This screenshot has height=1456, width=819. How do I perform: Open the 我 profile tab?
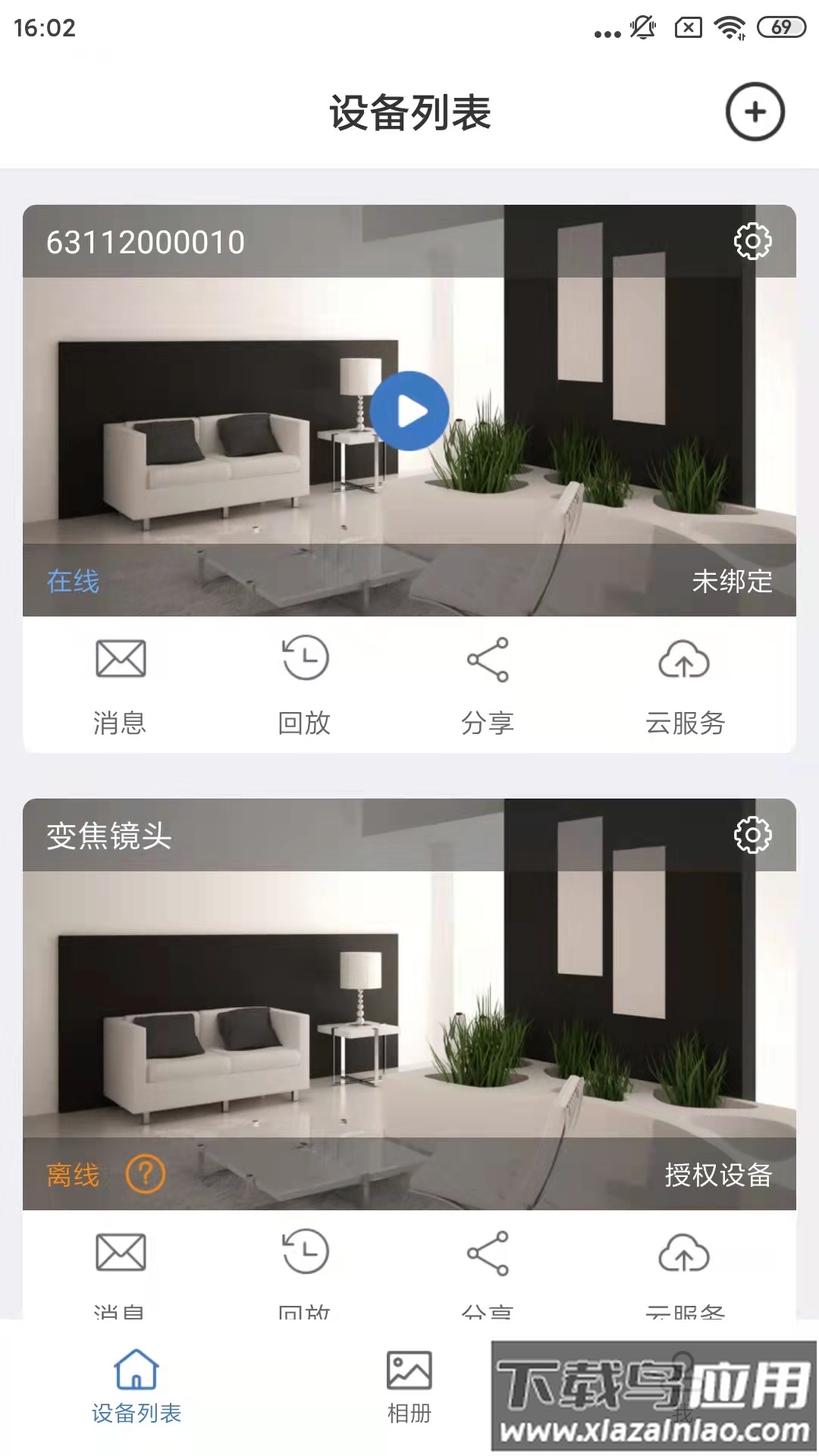click(x=681, y=1395)
